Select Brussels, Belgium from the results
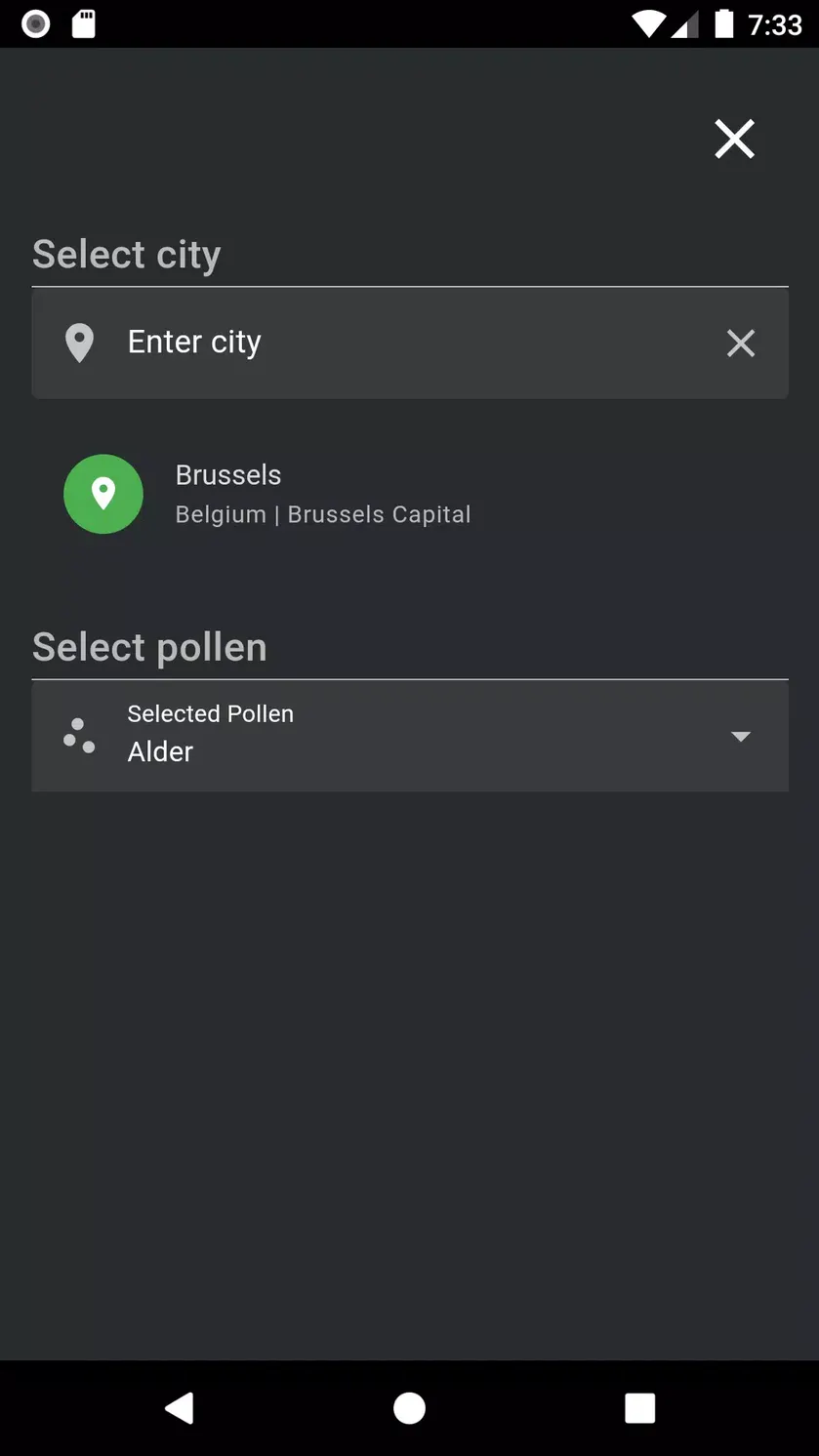 coord(410,494)
